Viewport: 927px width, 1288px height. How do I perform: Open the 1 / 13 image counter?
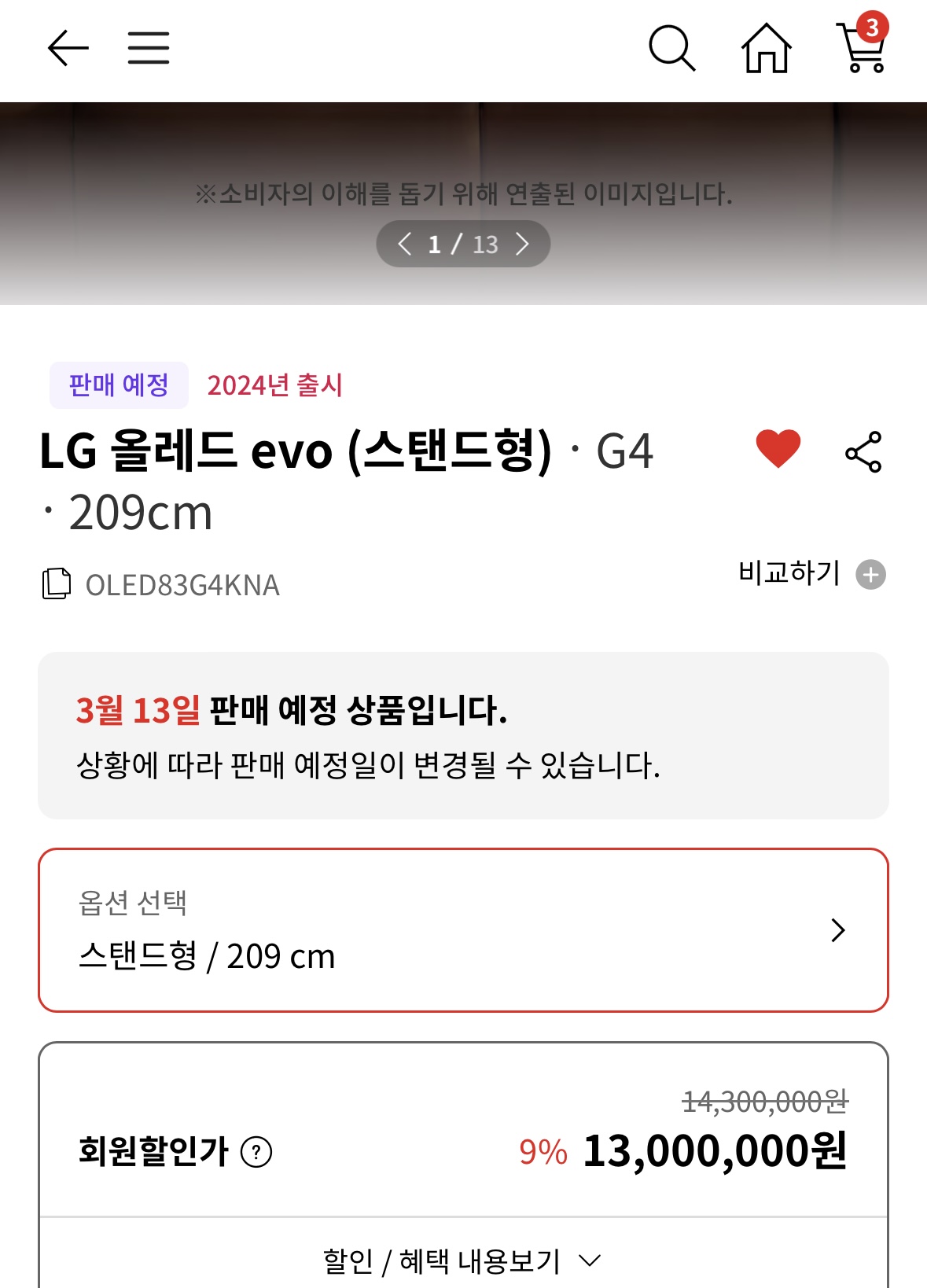click(x=463, y=245)
